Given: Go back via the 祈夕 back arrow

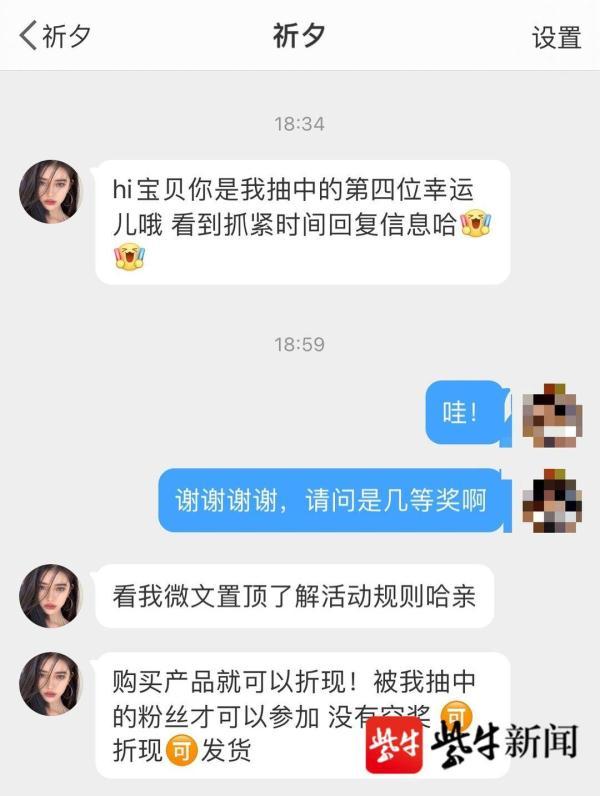Looking at the screenshot, I should tap(30, 36).
